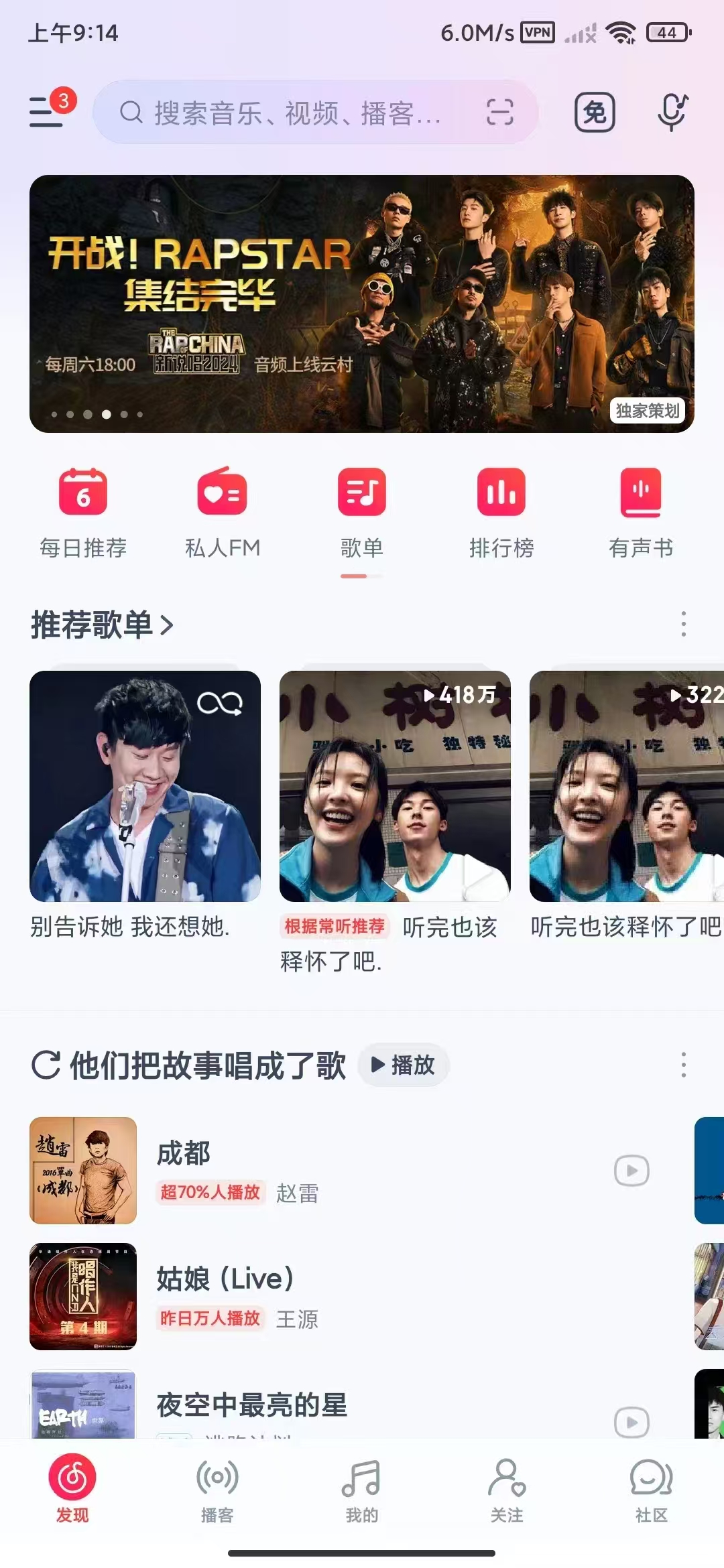Tap the 免 free-listening icon

click(x=595, y=112)
